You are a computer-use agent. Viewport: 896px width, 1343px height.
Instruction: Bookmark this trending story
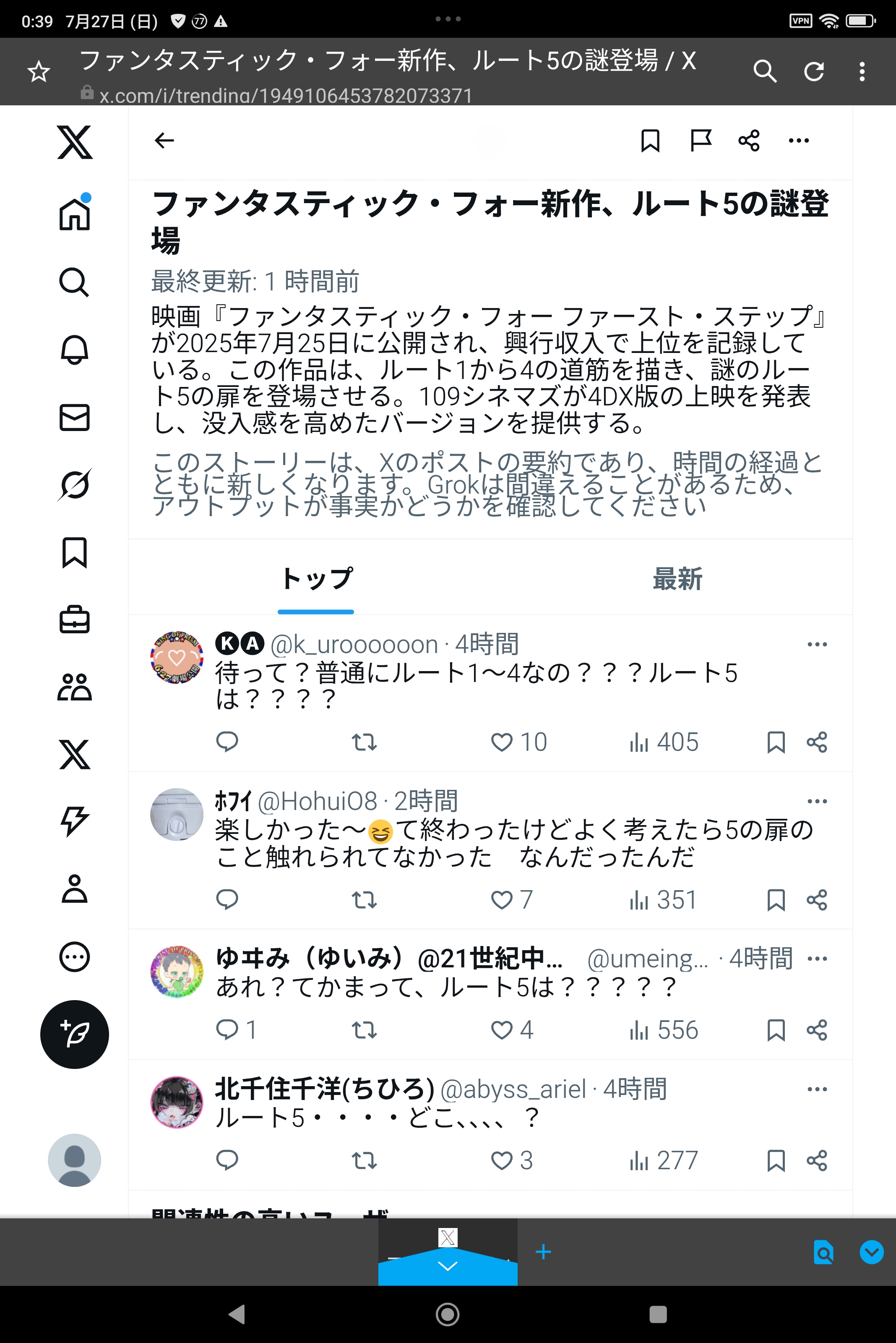point(650,141)
